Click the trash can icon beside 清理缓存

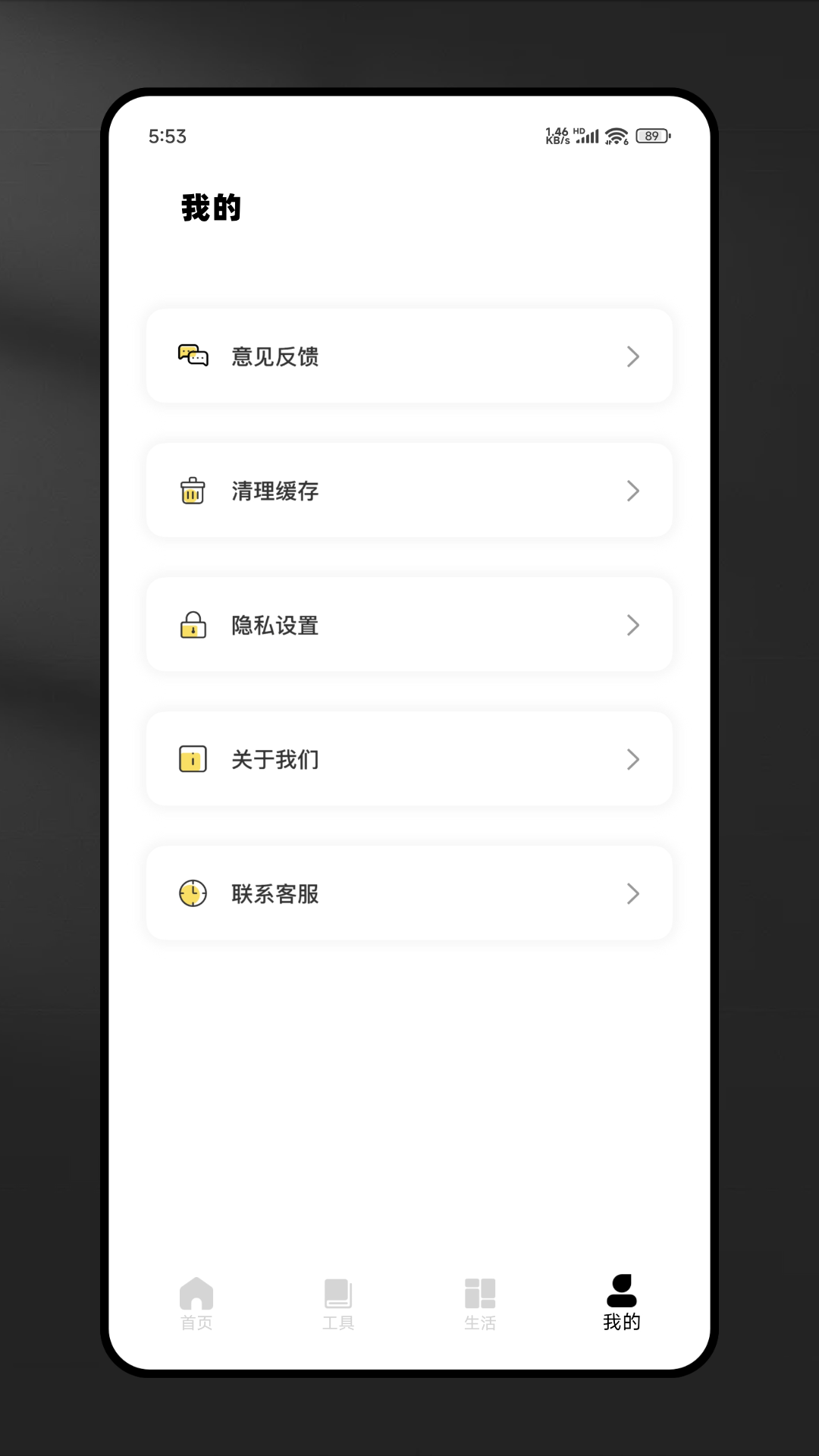point(193,491)
